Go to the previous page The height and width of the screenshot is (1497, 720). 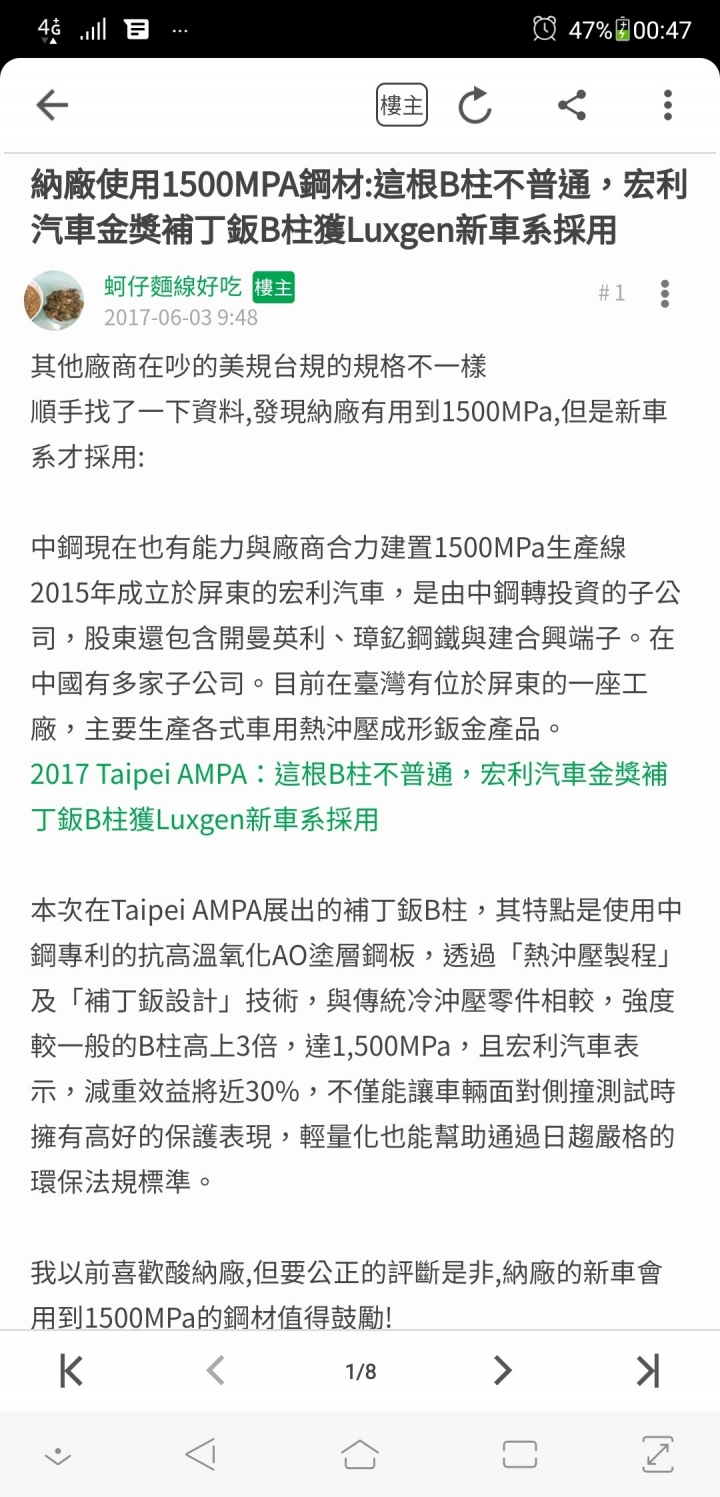(215, 1370)
